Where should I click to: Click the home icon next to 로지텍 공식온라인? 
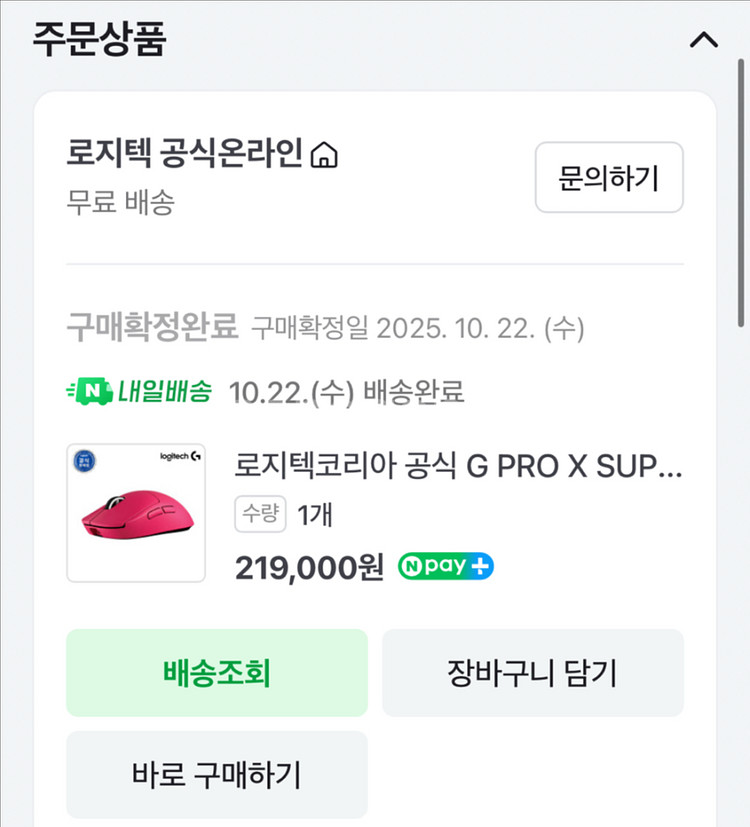pyautogui.click(x=327, y=154)
